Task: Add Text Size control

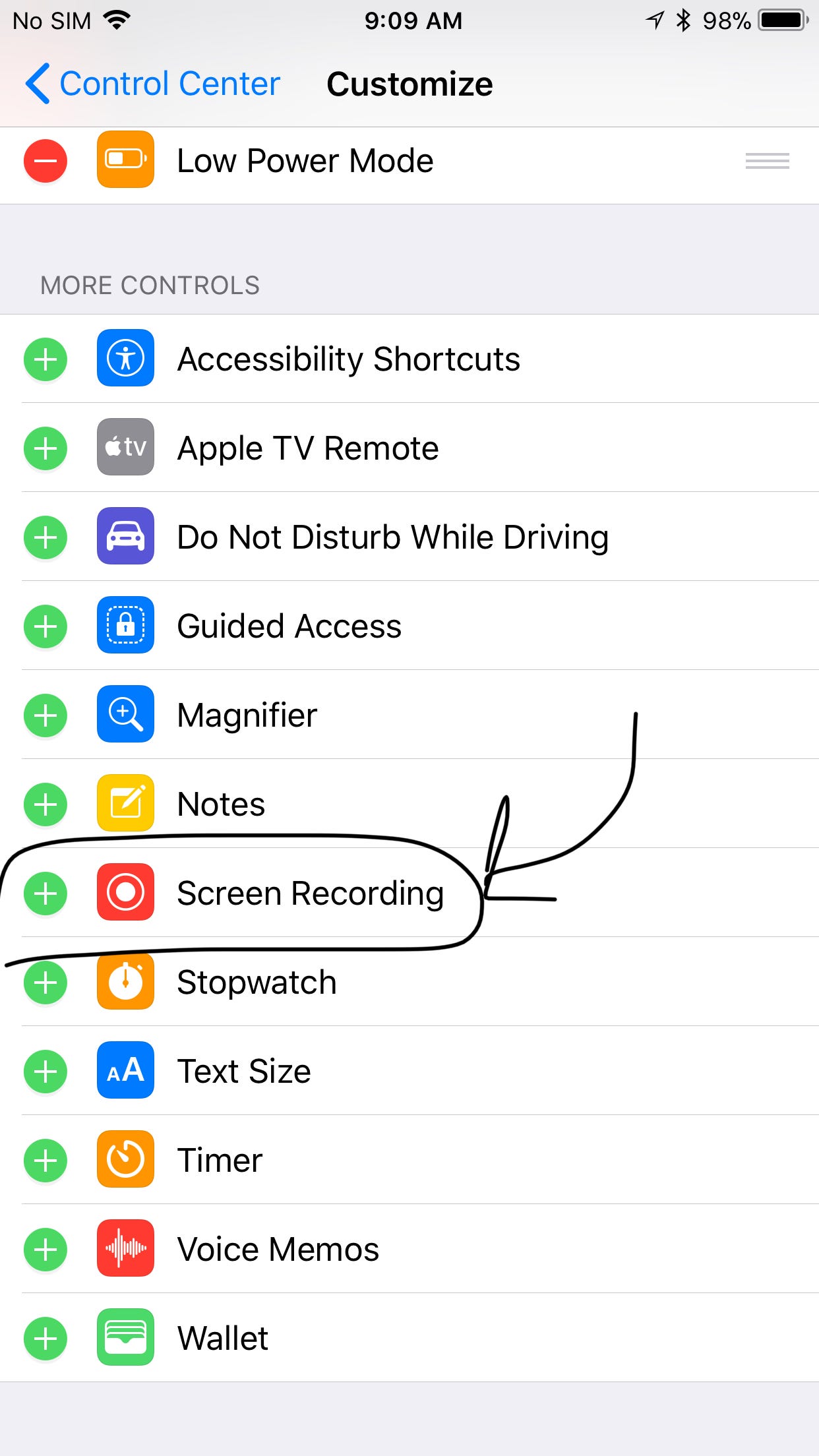Action: [x=45, y=1072]
